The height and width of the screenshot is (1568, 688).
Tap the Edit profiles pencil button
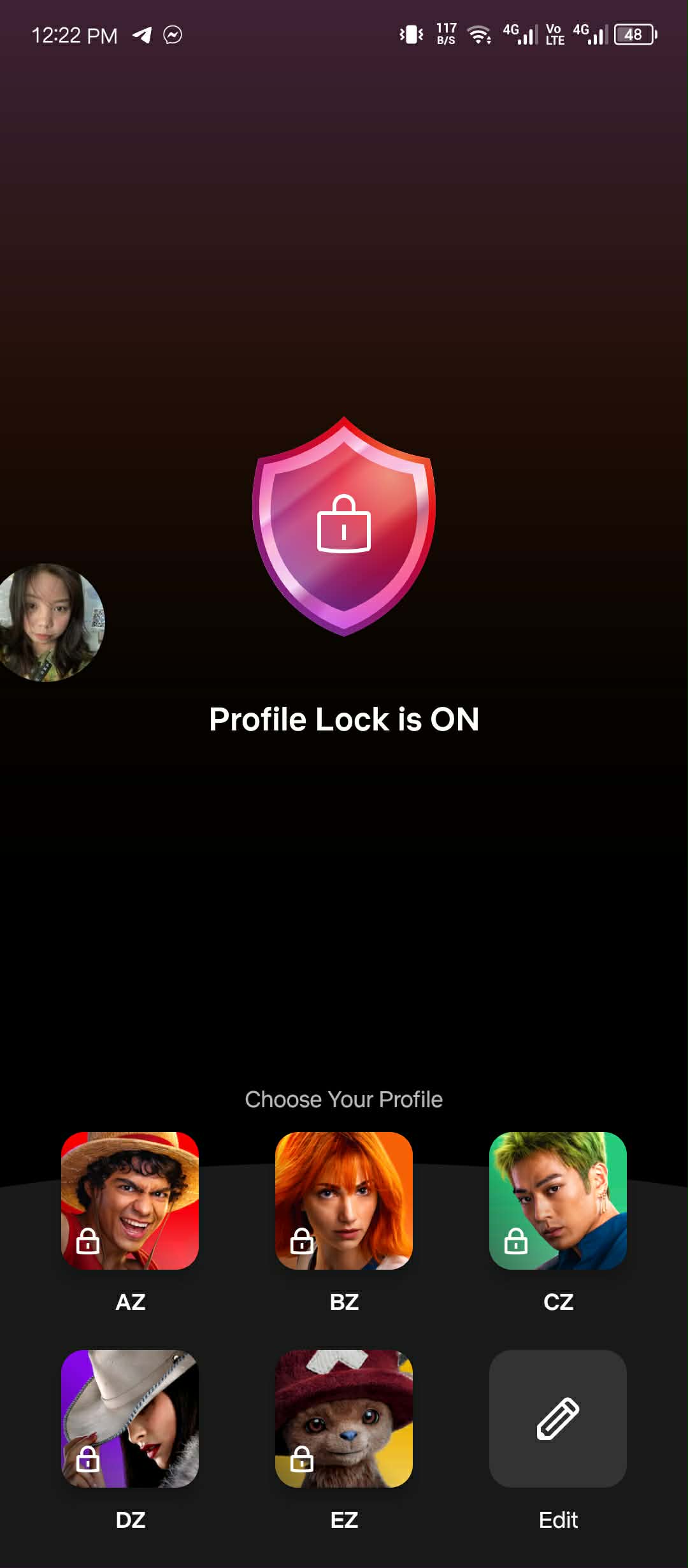tap(558, 1419)
